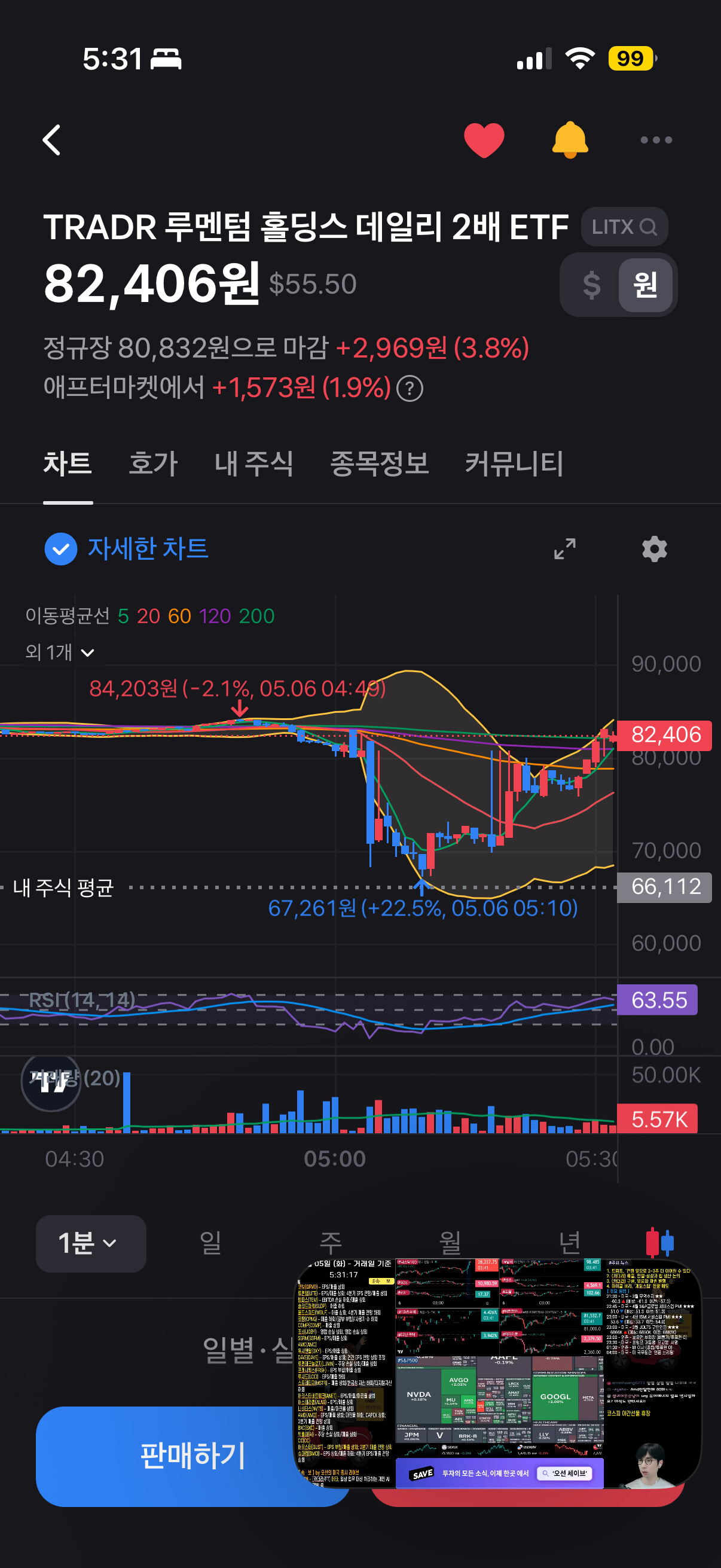The image size is (721, 1568).
Task: Open the 커뮤니티 tab
Action: point(514,464)
